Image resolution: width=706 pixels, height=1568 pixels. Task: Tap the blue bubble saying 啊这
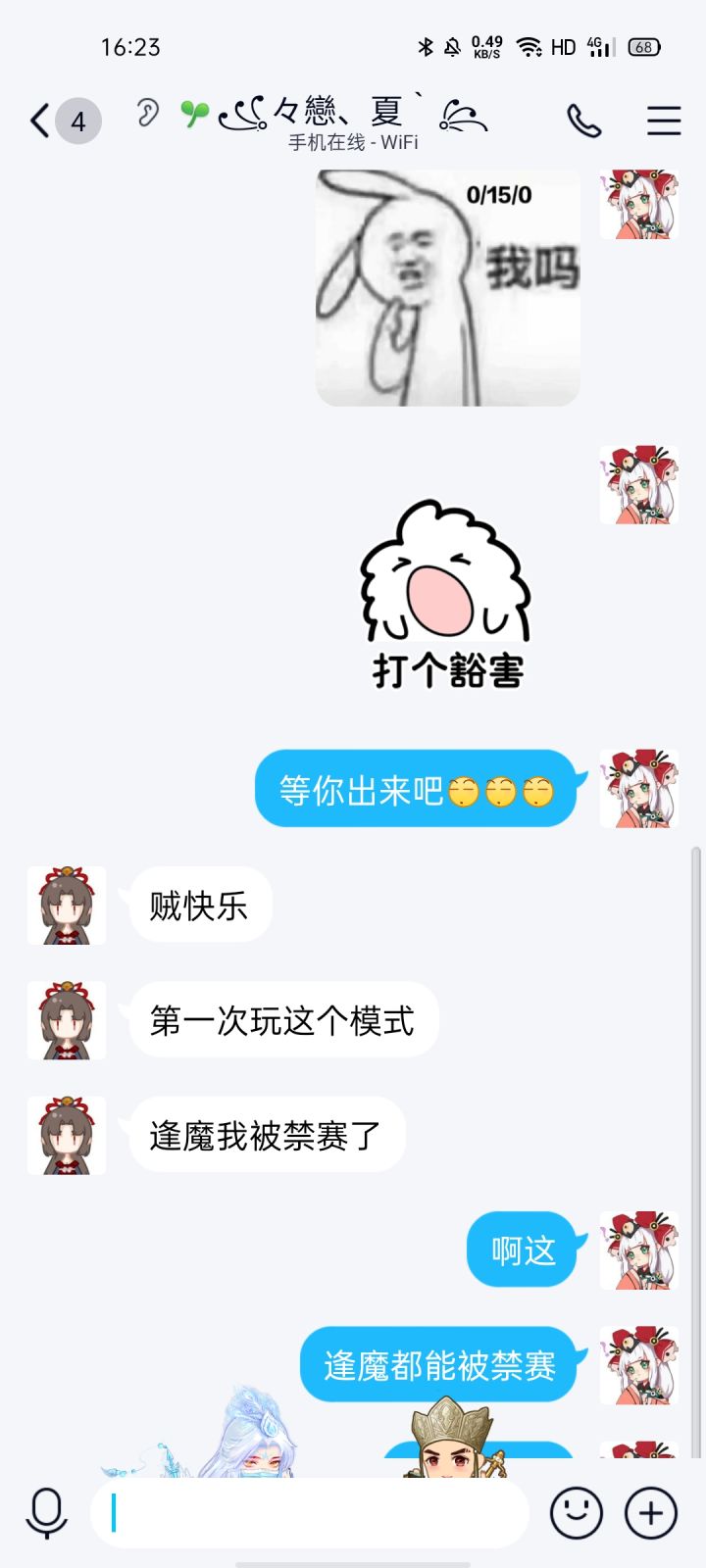522,1250
